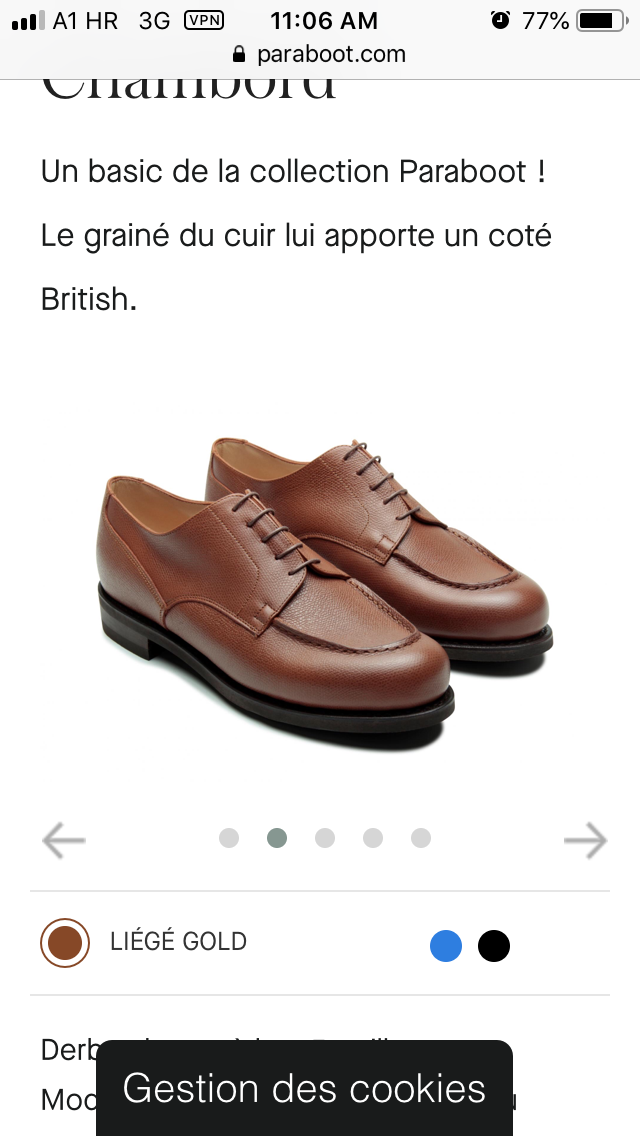Jump to the first image dot
Screen dimensions: 640x1136
(x=229, y=838)
